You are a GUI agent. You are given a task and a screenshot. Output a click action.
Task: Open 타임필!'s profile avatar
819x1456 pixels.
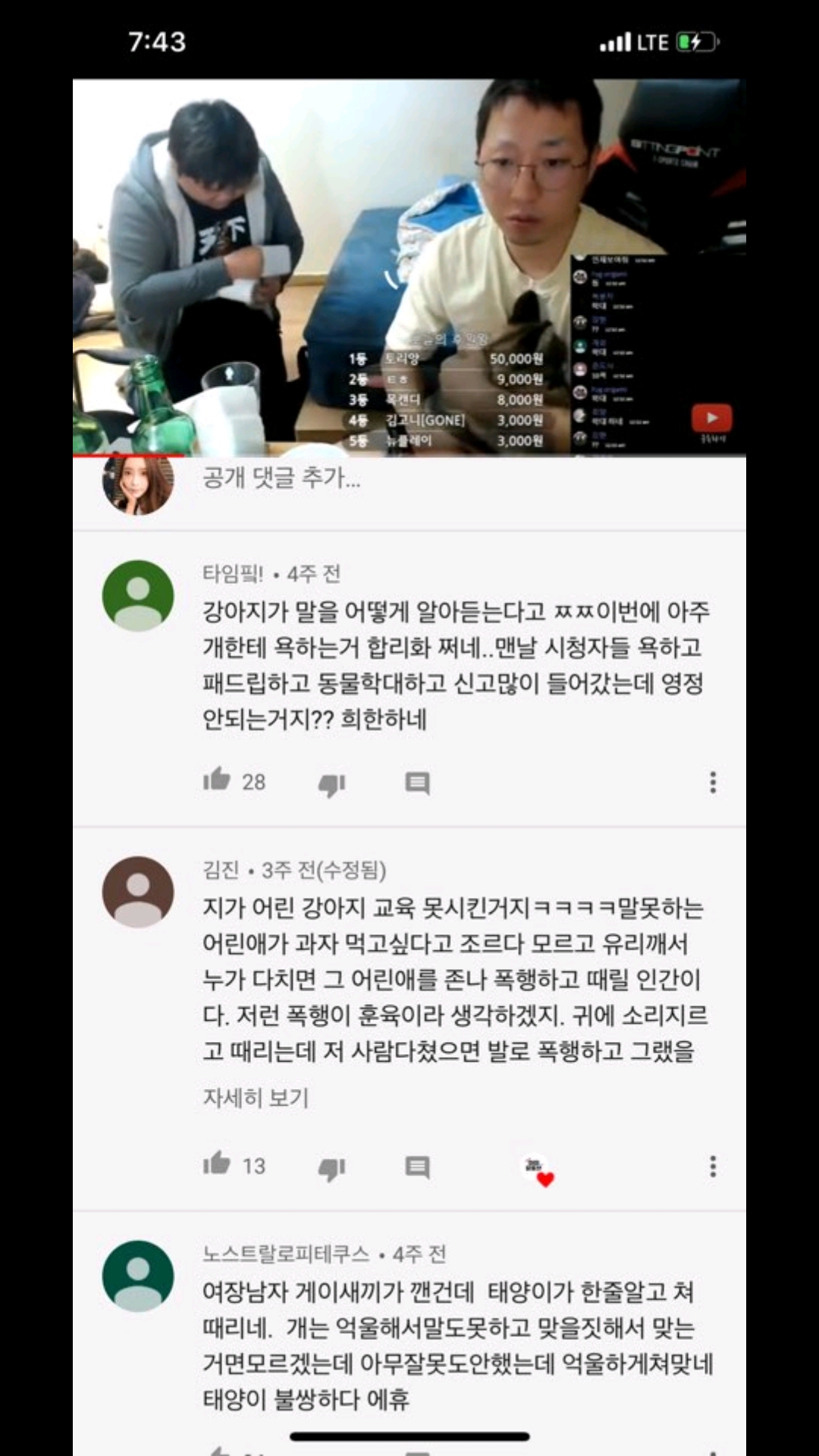pyautogui.click(x=138, y=595)
